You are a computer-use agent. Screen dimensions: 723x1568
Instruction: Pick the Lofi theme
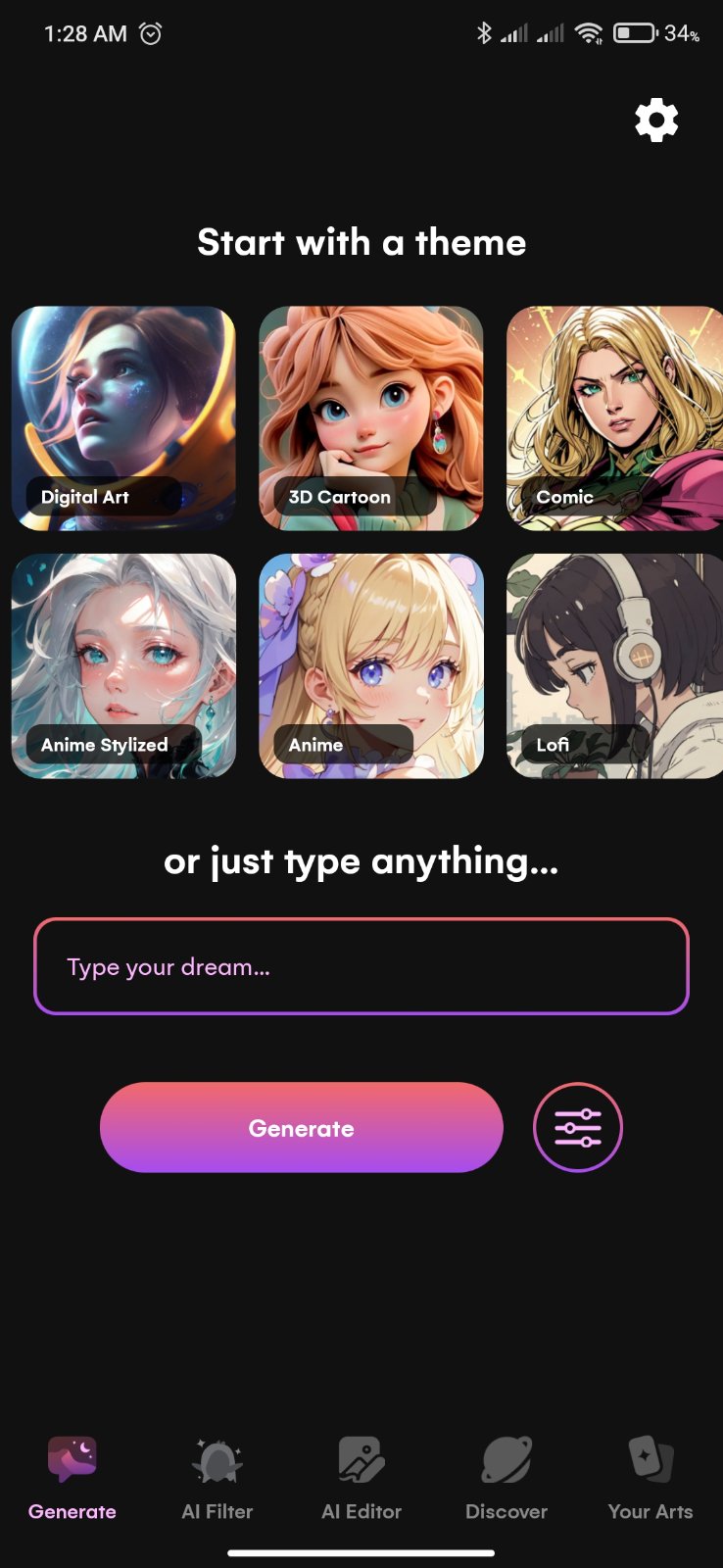[615, 666]
